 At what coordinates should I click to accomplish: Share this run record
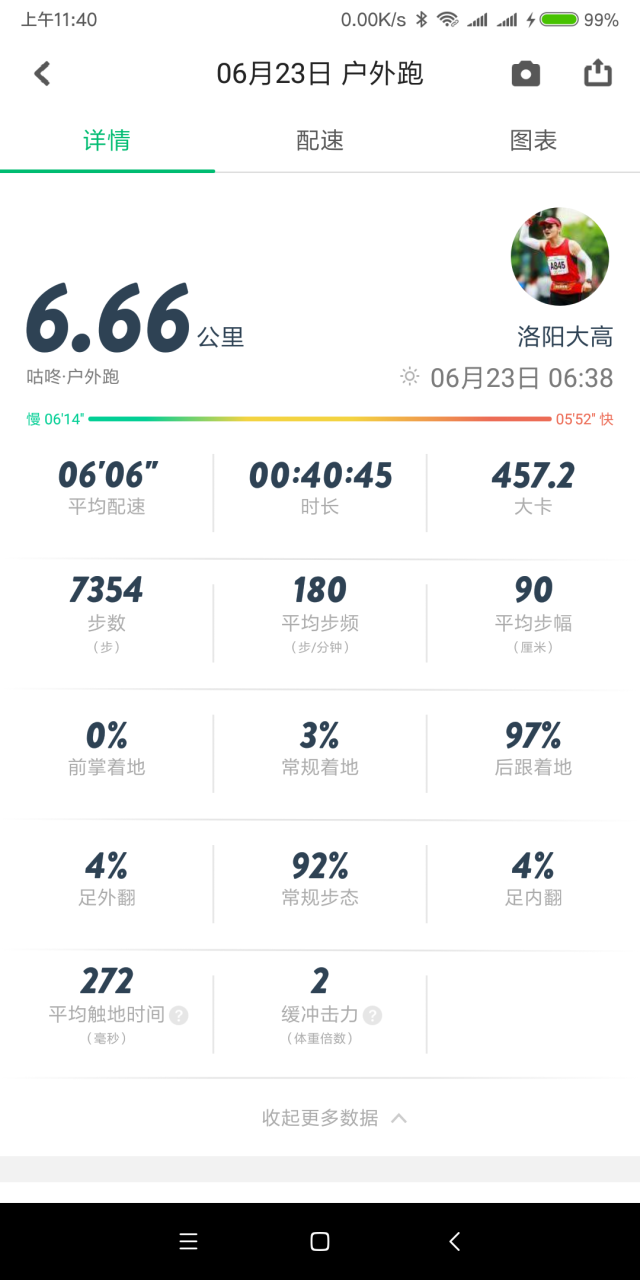pyautogui.click(x=597, y=73)
